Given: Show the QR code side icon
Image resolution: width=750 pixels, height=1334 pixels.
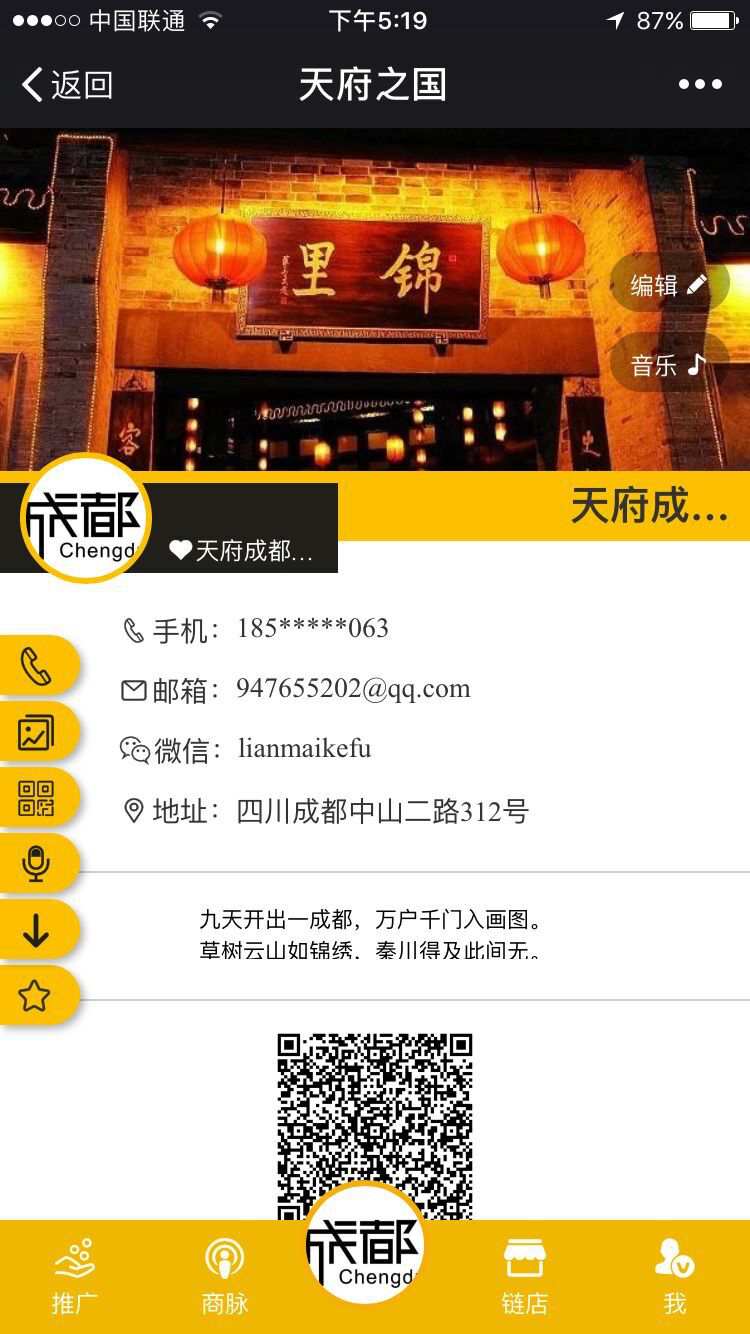Looking at the screenshot, I should (36, 798).
